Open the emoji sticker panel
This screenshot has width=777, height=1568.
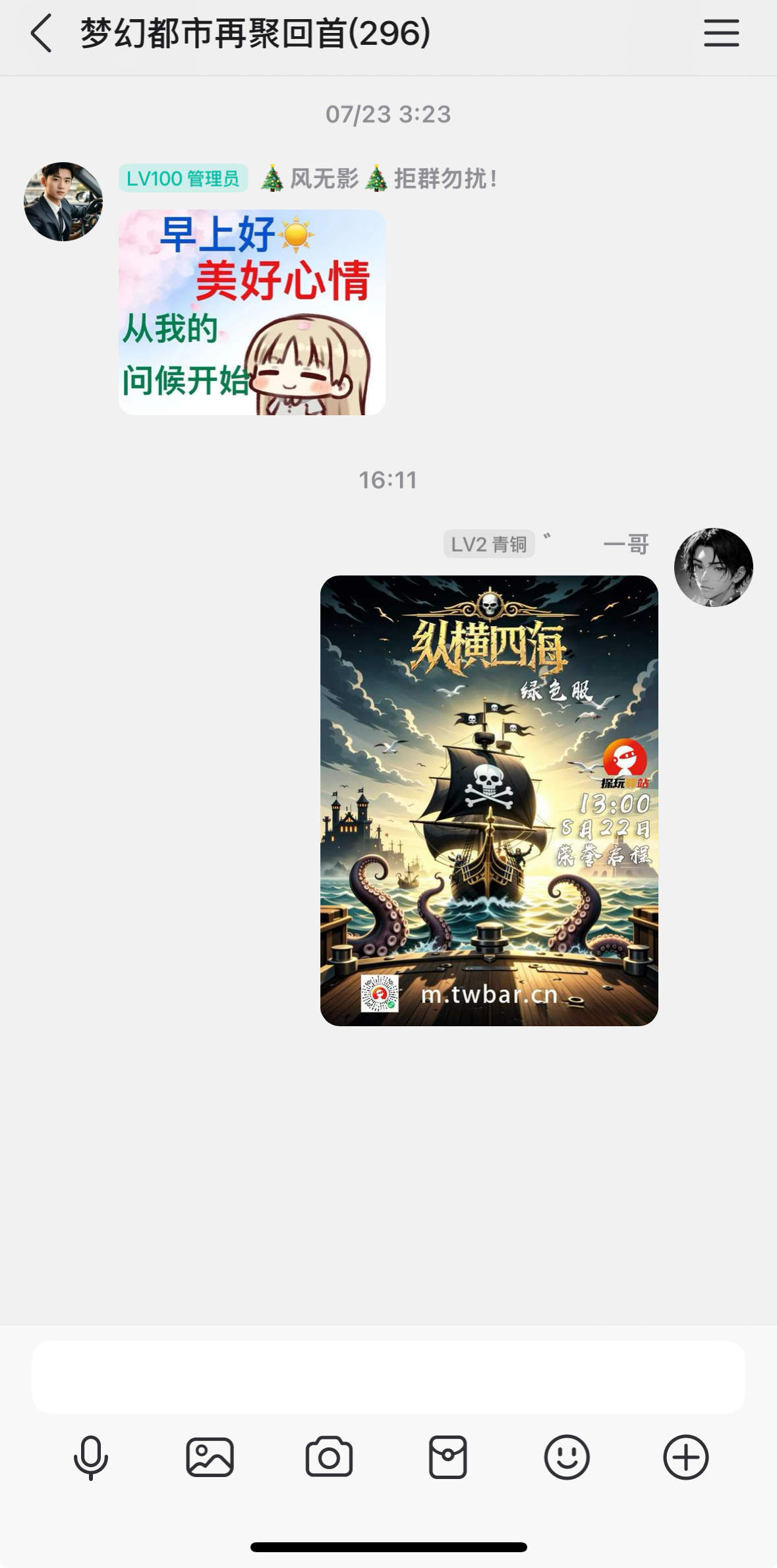click(x=567, y=1457)
